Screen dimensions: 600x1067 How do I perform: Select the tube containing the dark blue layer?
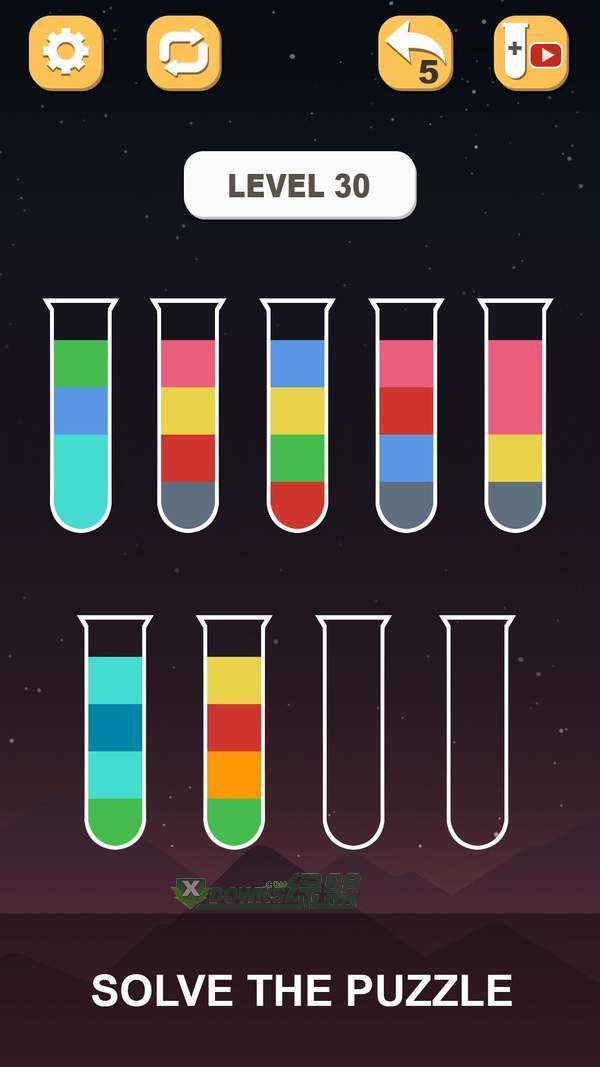coord(115,735)
